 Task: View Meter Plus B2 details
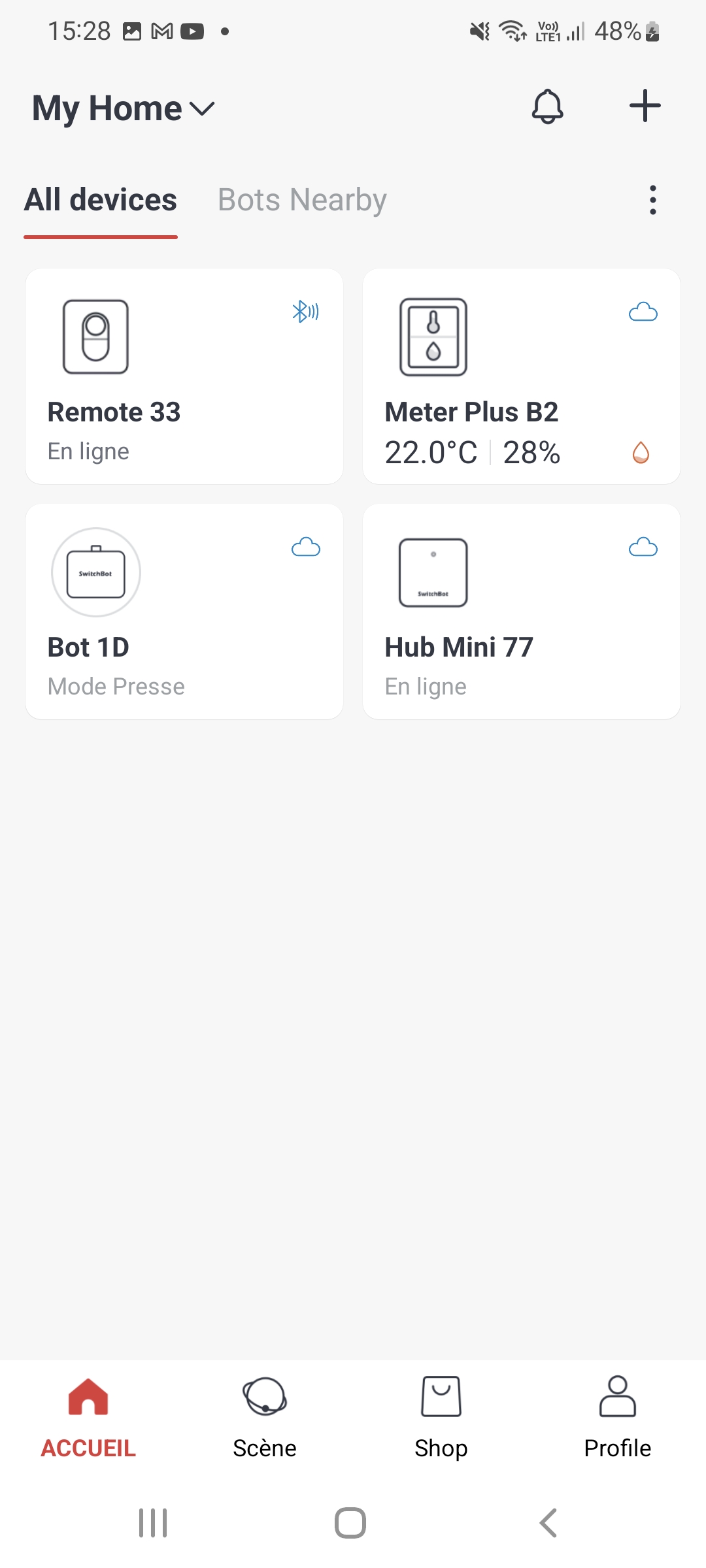point(522,376)
